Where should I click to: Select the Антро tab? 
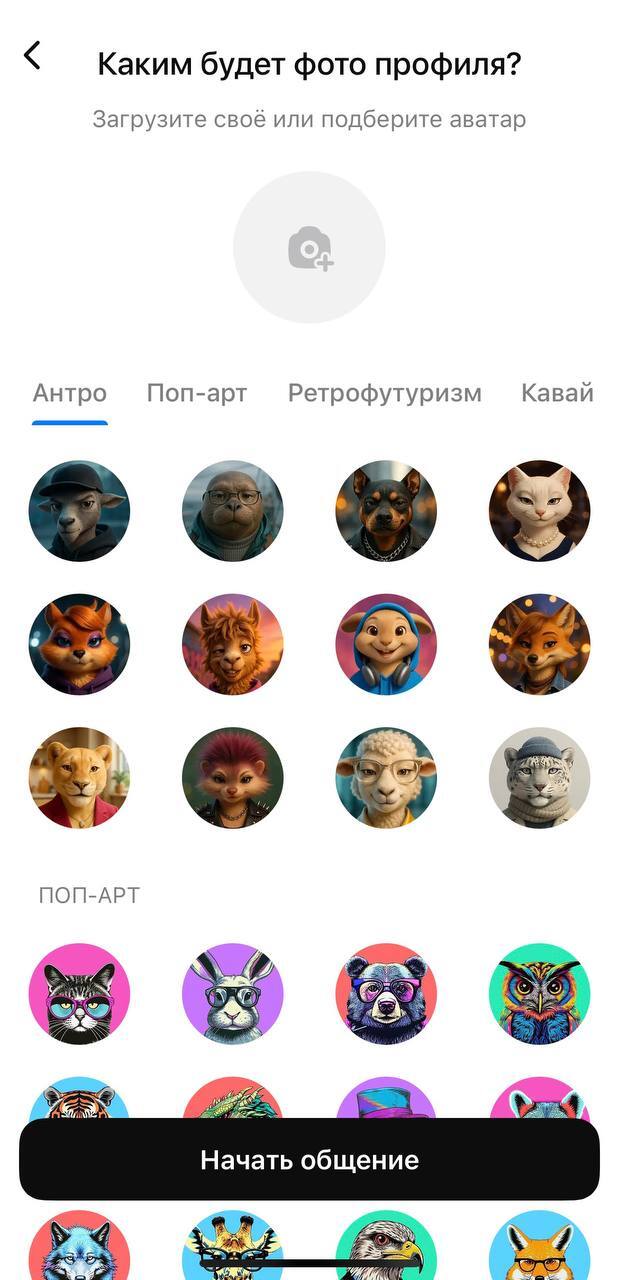[x=70, y=393]
